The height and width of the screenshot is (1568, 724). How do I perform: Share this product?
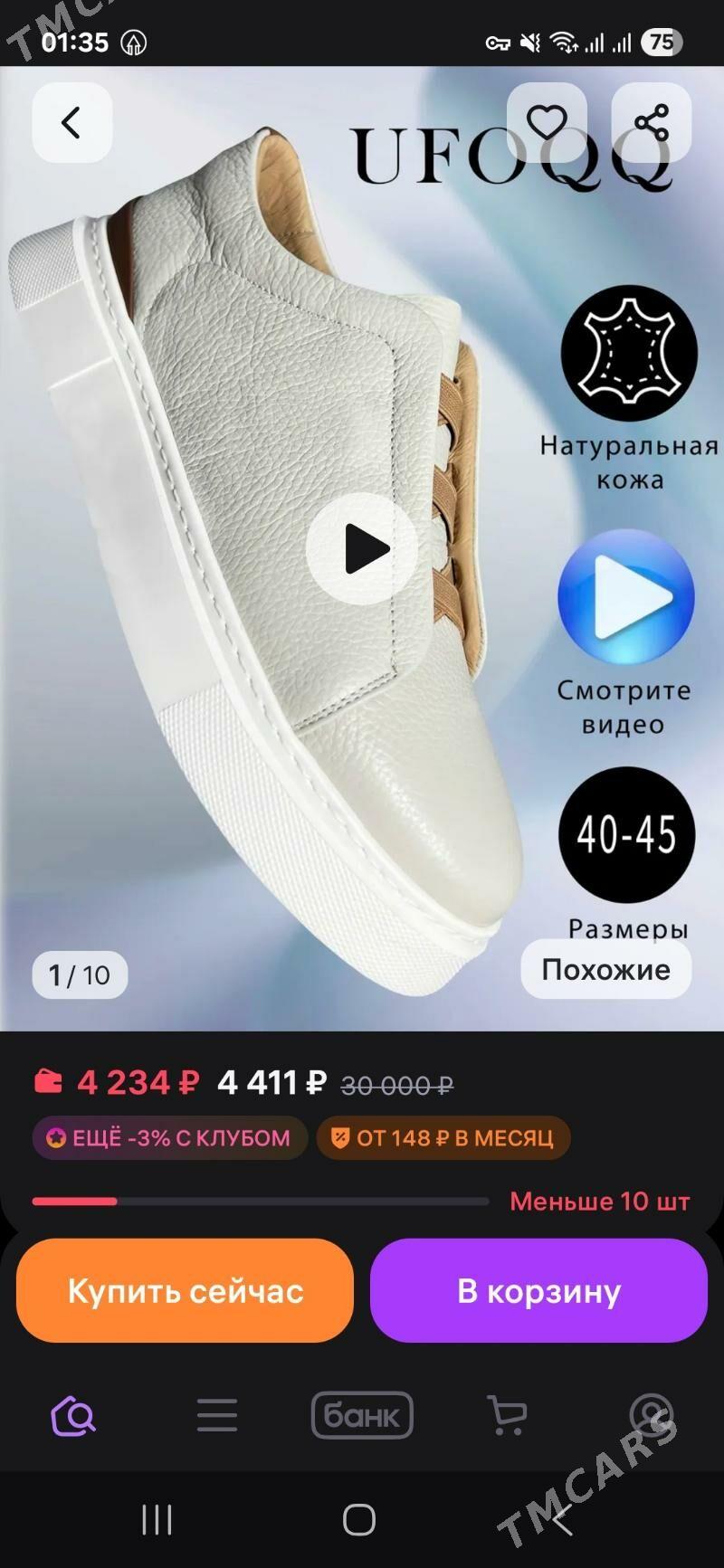pos(652,123)
